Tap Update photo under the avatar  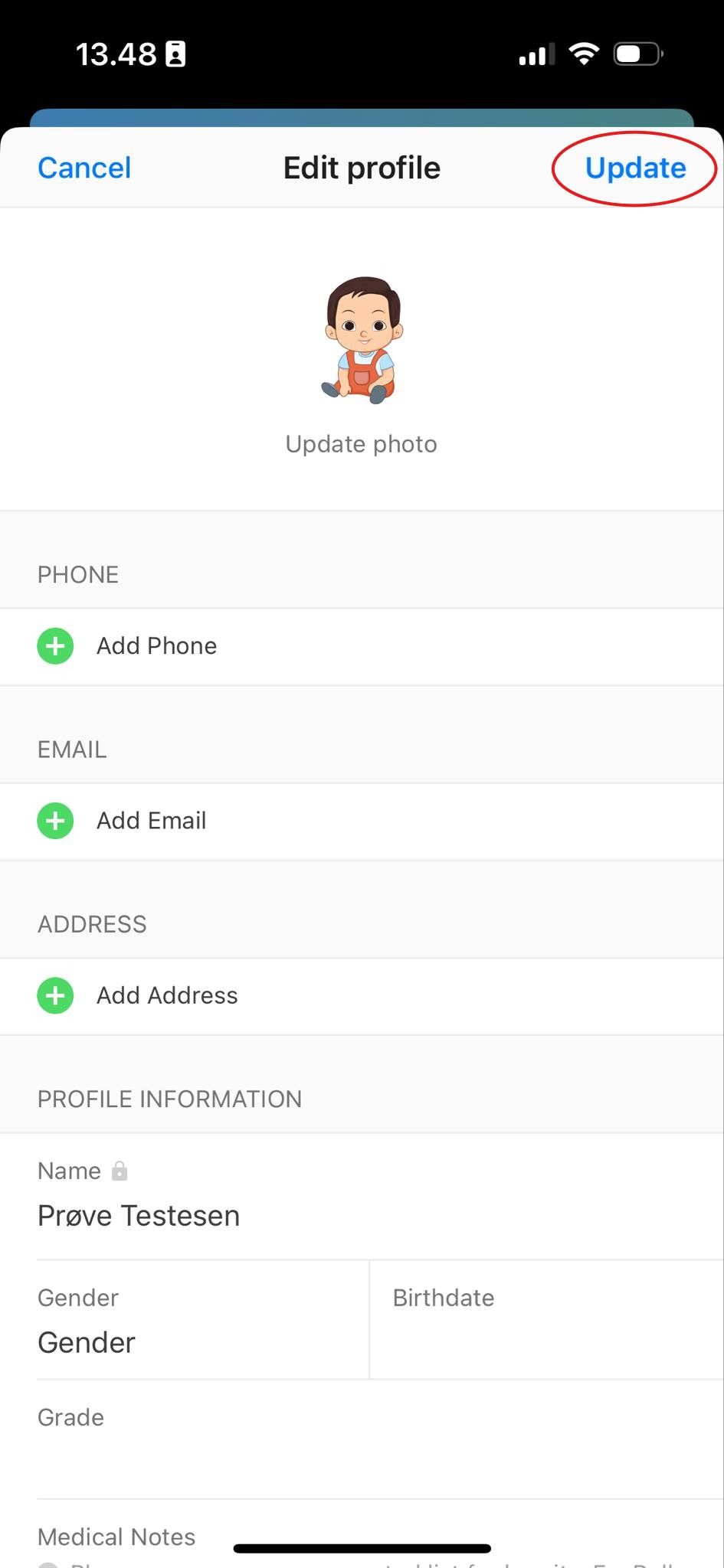tap(361, 444)
